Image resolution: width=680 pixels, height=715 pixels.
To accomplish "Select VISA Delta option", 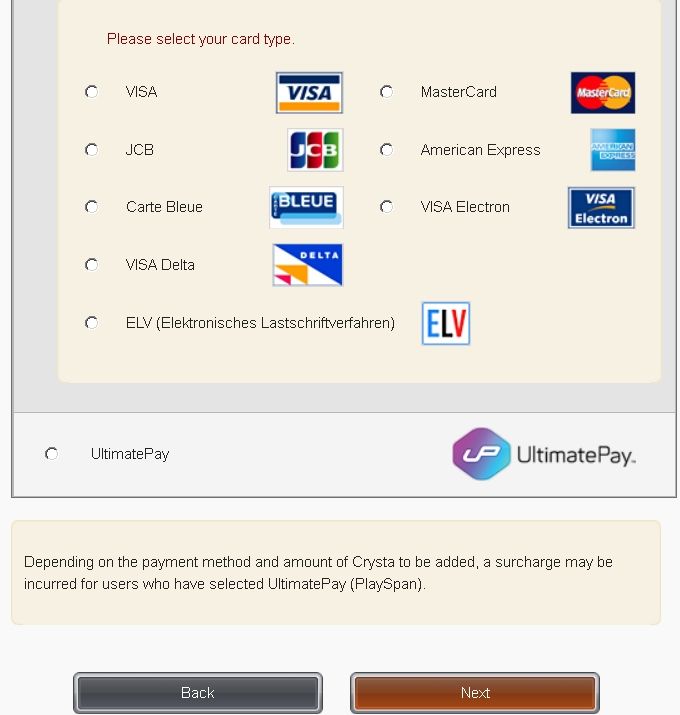I will click(x=92, y=265).
